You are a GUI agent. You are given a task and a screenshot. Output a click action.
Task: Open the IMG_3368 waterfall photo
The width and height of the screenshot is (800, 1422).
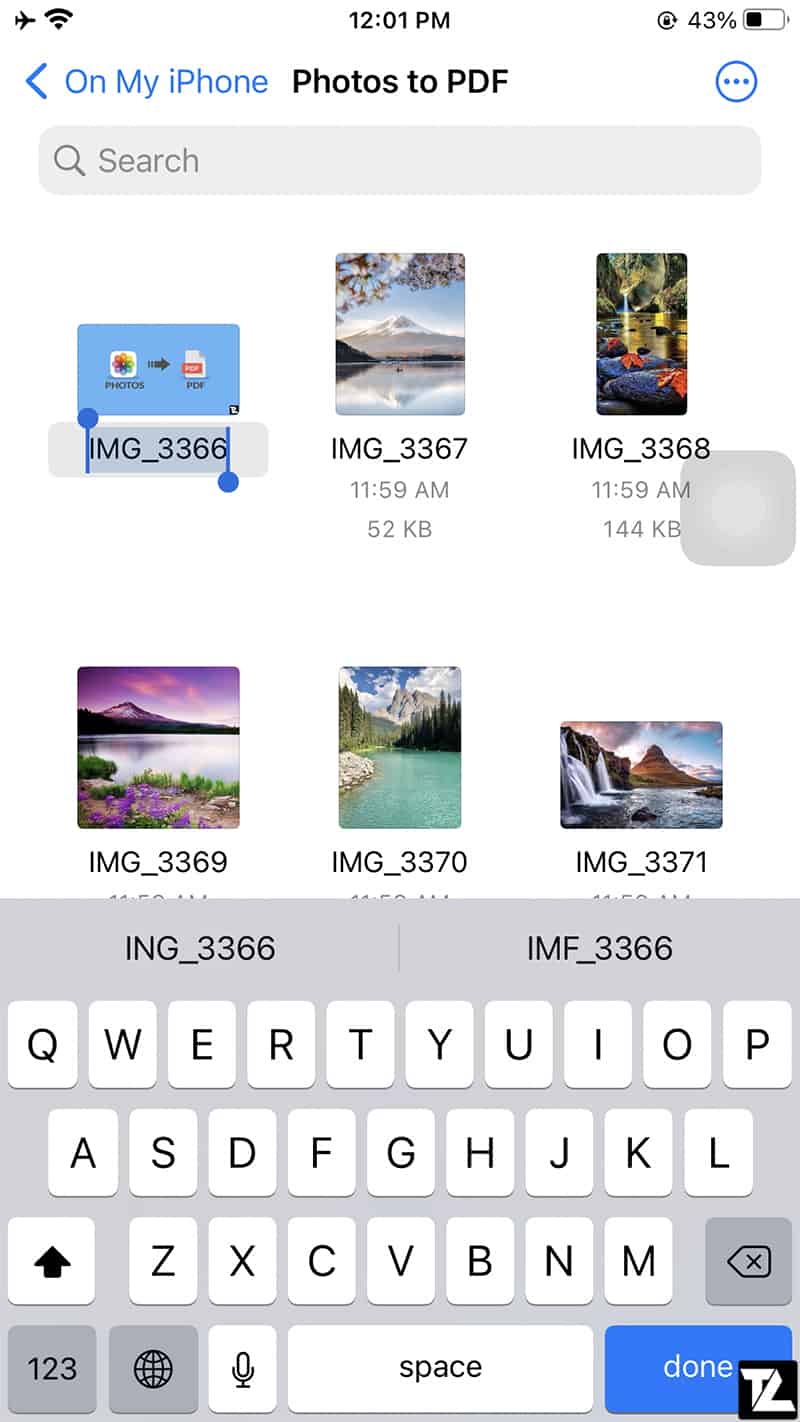pyautogui.click(x=642, y=334)
